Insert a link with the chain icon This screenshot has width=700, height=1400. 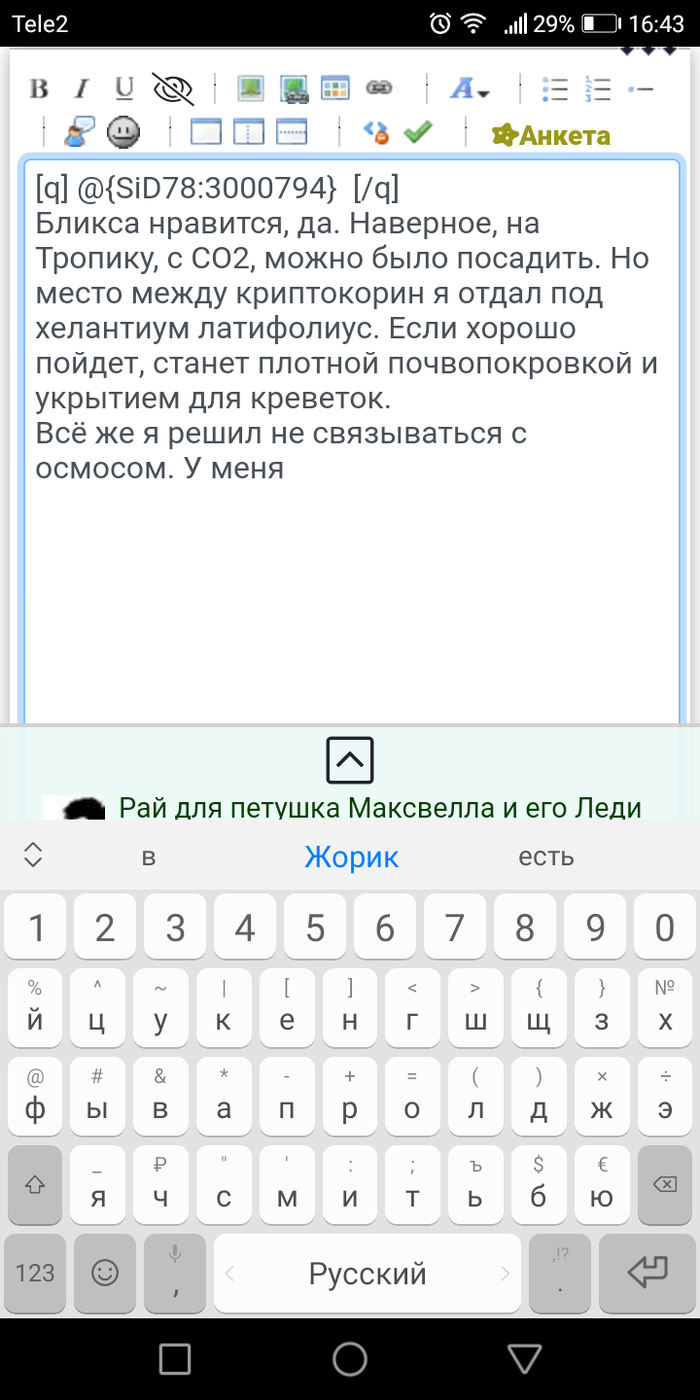click(378, 88)
